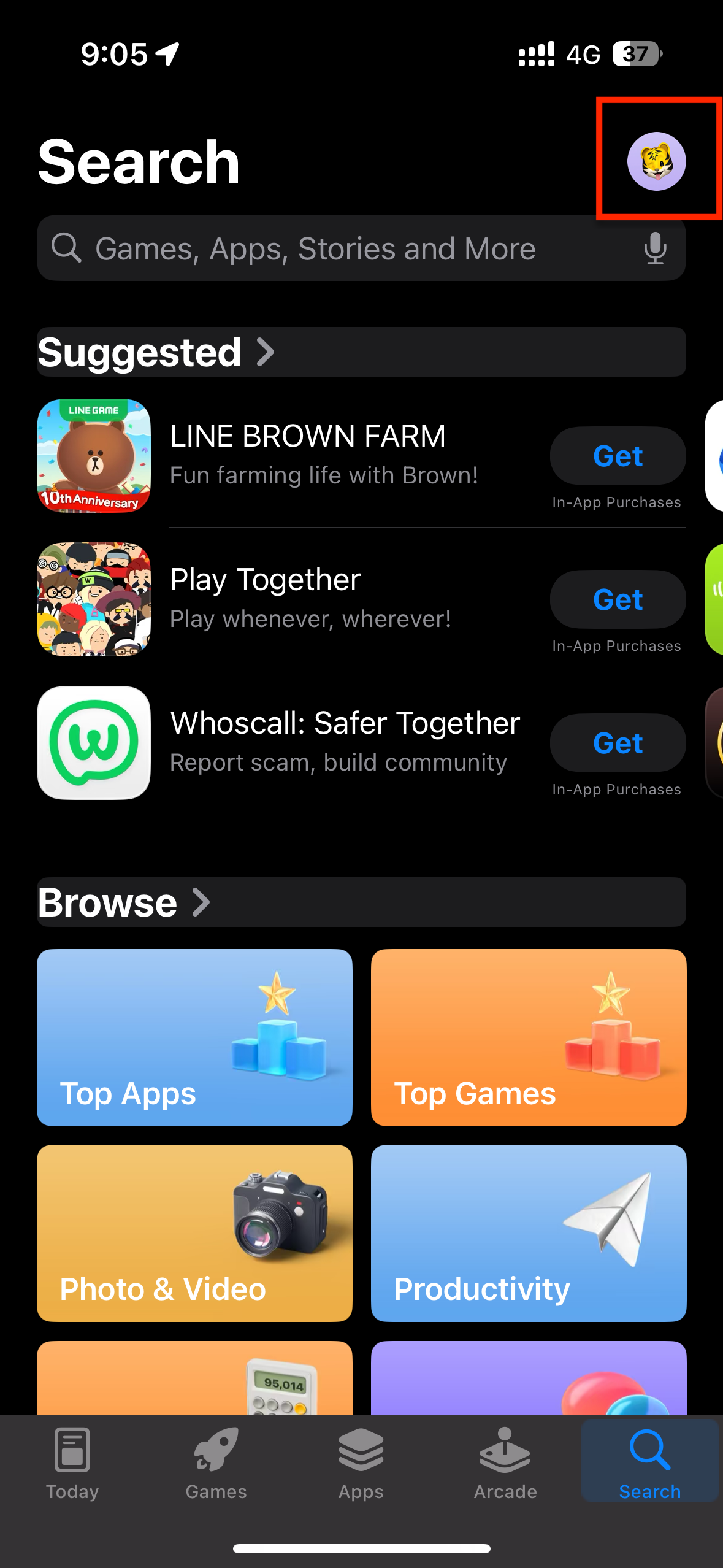This screenshot has width=723, height=1568.
Task: Get Whoscall: Safer Together
Action: [x=618, y=743]
